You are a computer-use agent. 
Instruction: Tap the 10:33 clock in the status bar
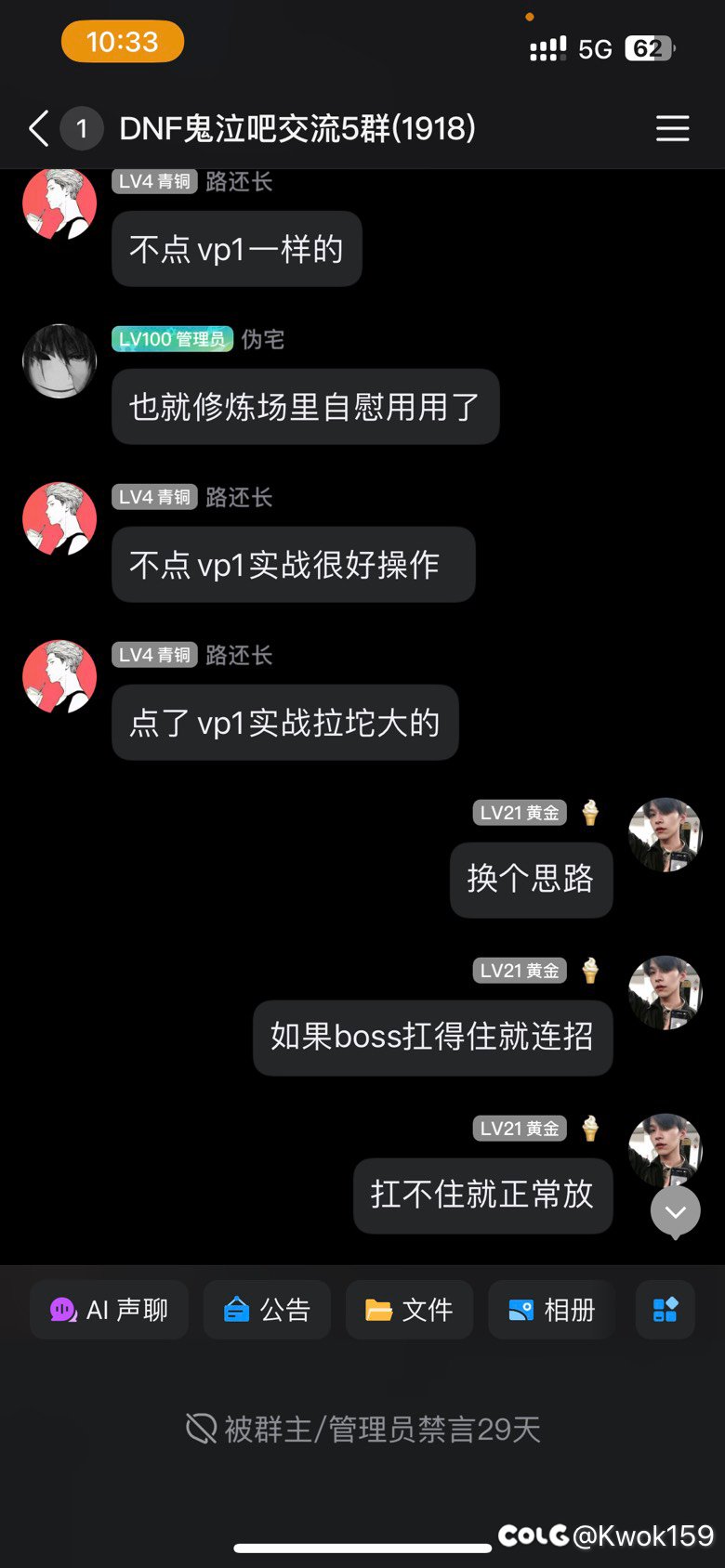point(122,42)
